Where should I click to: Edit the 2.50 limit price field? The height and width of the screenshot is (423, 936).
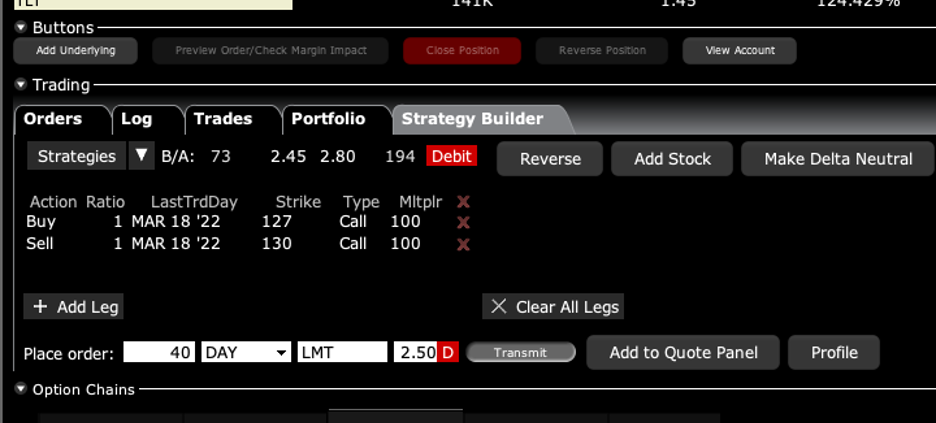417,352
